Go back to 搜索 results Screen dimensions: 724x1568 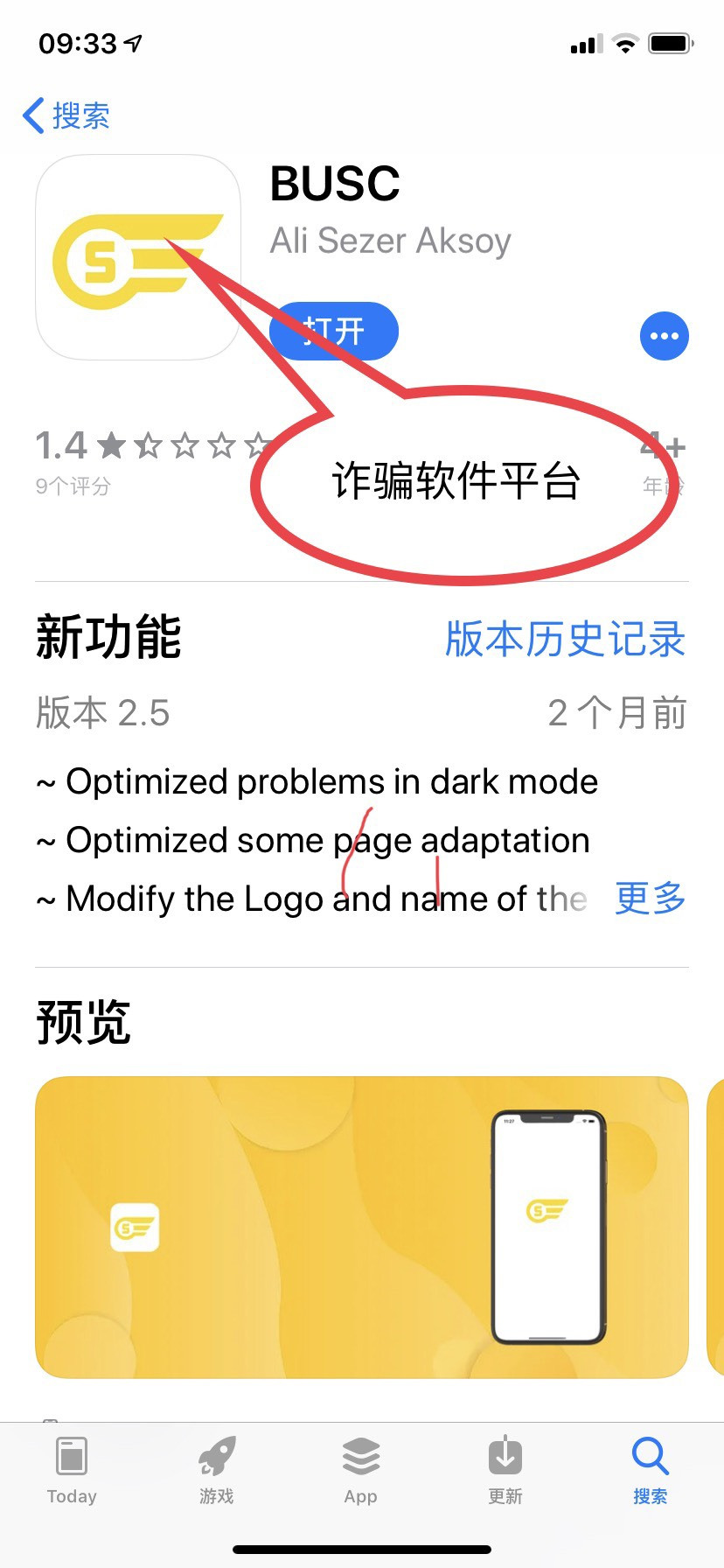coord(66,115)
